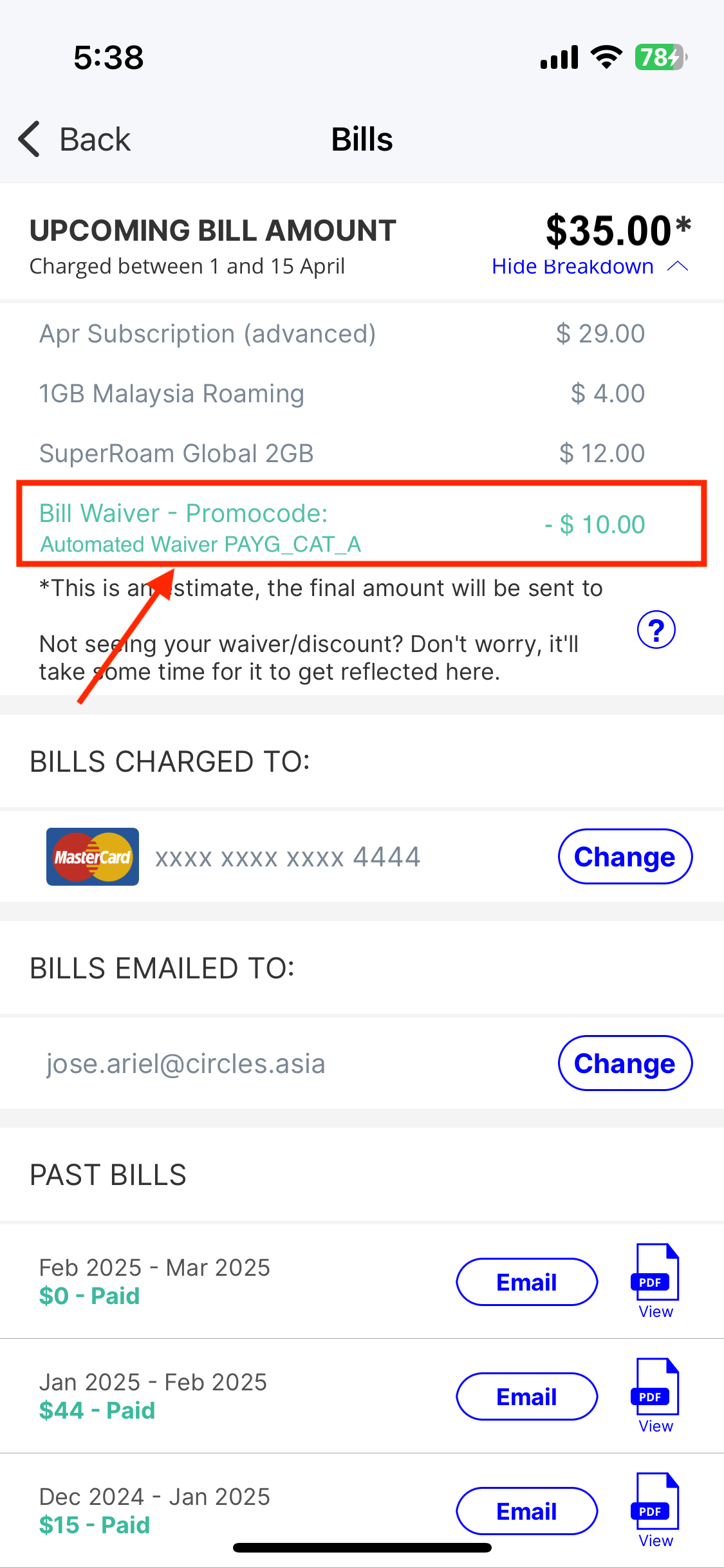Image resolution: width=724 pixels, height=1568 pixels.
Task: Email the Jan 2025 - Feb 2025 bill
Action: click(x=526, y=1397)
